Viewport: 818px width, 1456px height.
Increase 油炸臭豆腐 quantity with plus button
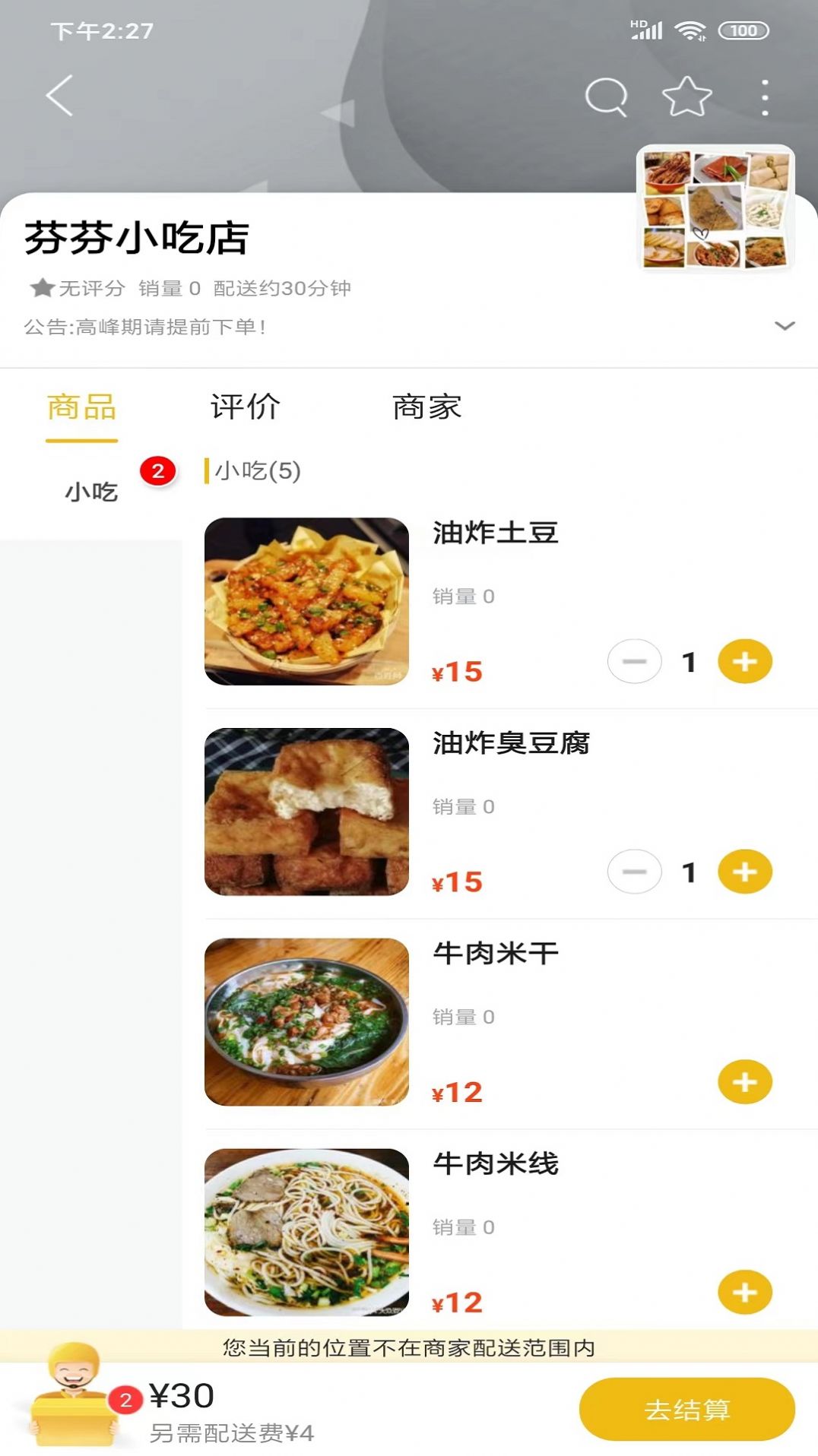(744, 872)
